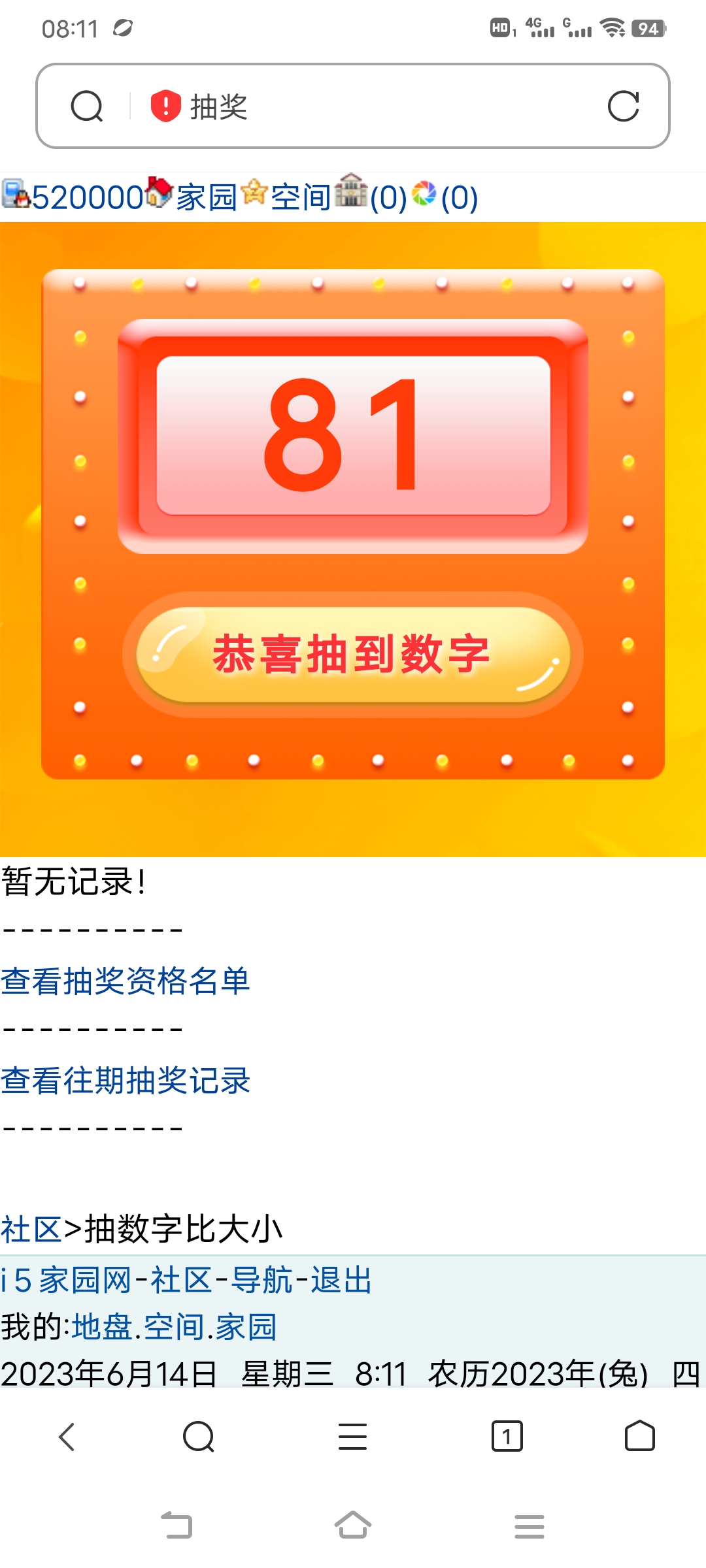Go back with browser back arrow
This screenshot has width=706, height=1568.
click(67, 1437)
